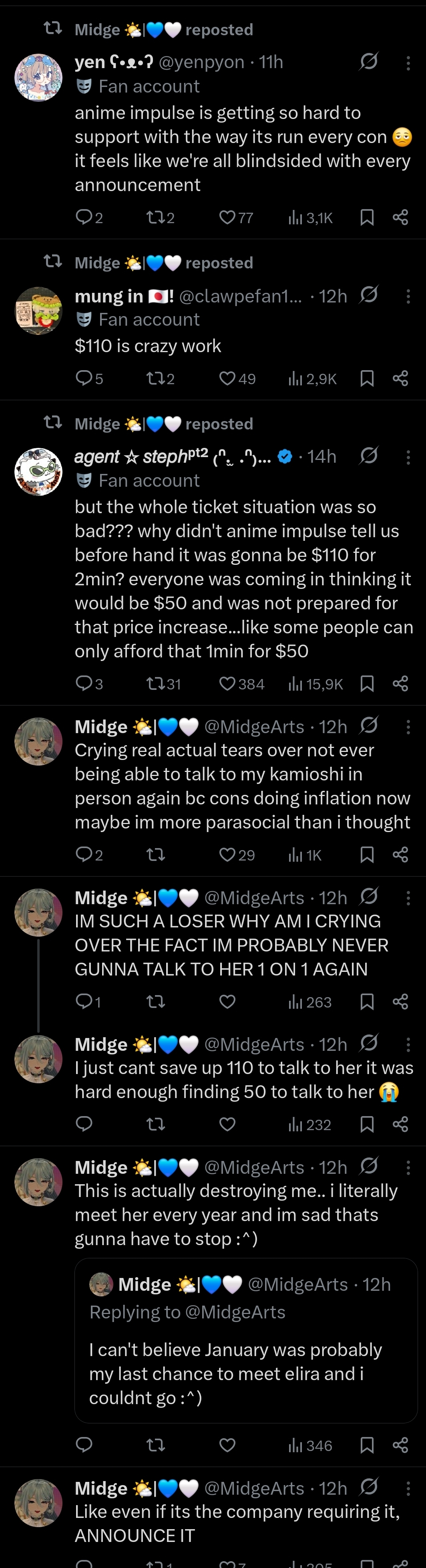Tap Grok icon on yen's post
426x1568 pixels.
point(369,61)
